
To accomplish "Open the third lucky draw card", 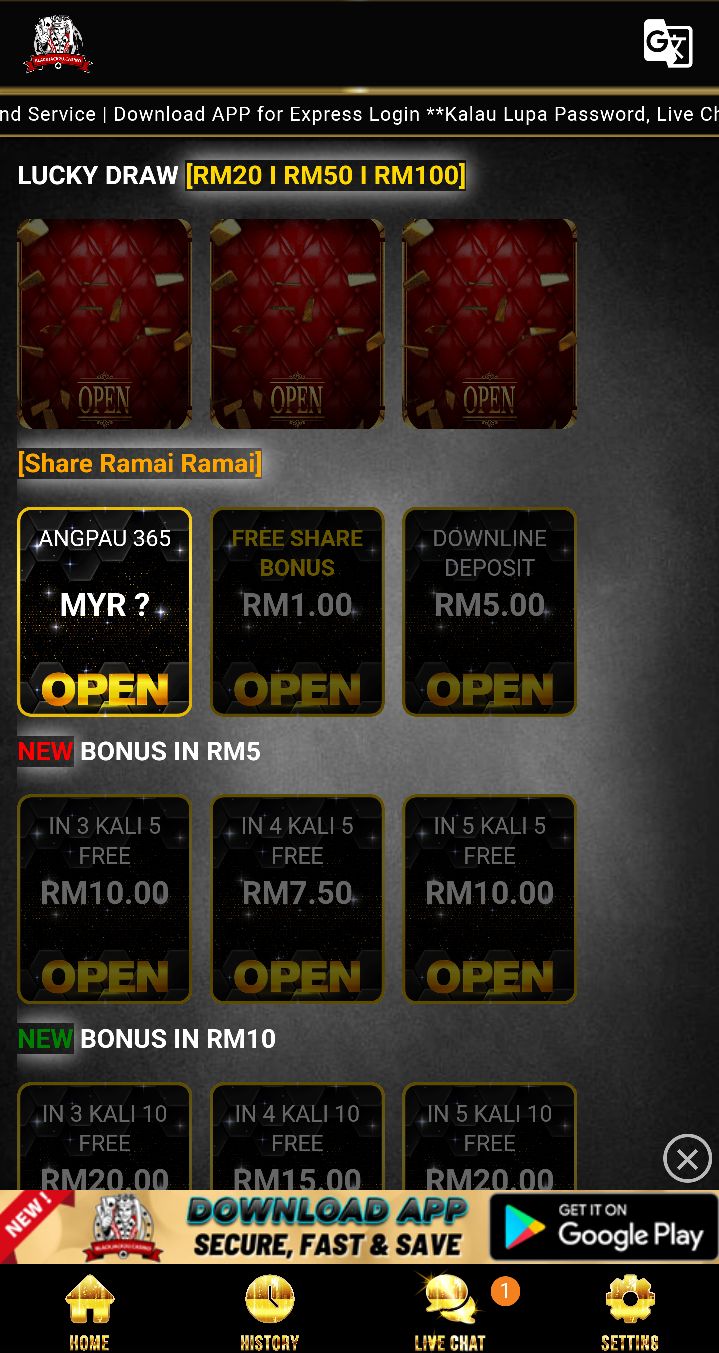I will tap(489, 324).
